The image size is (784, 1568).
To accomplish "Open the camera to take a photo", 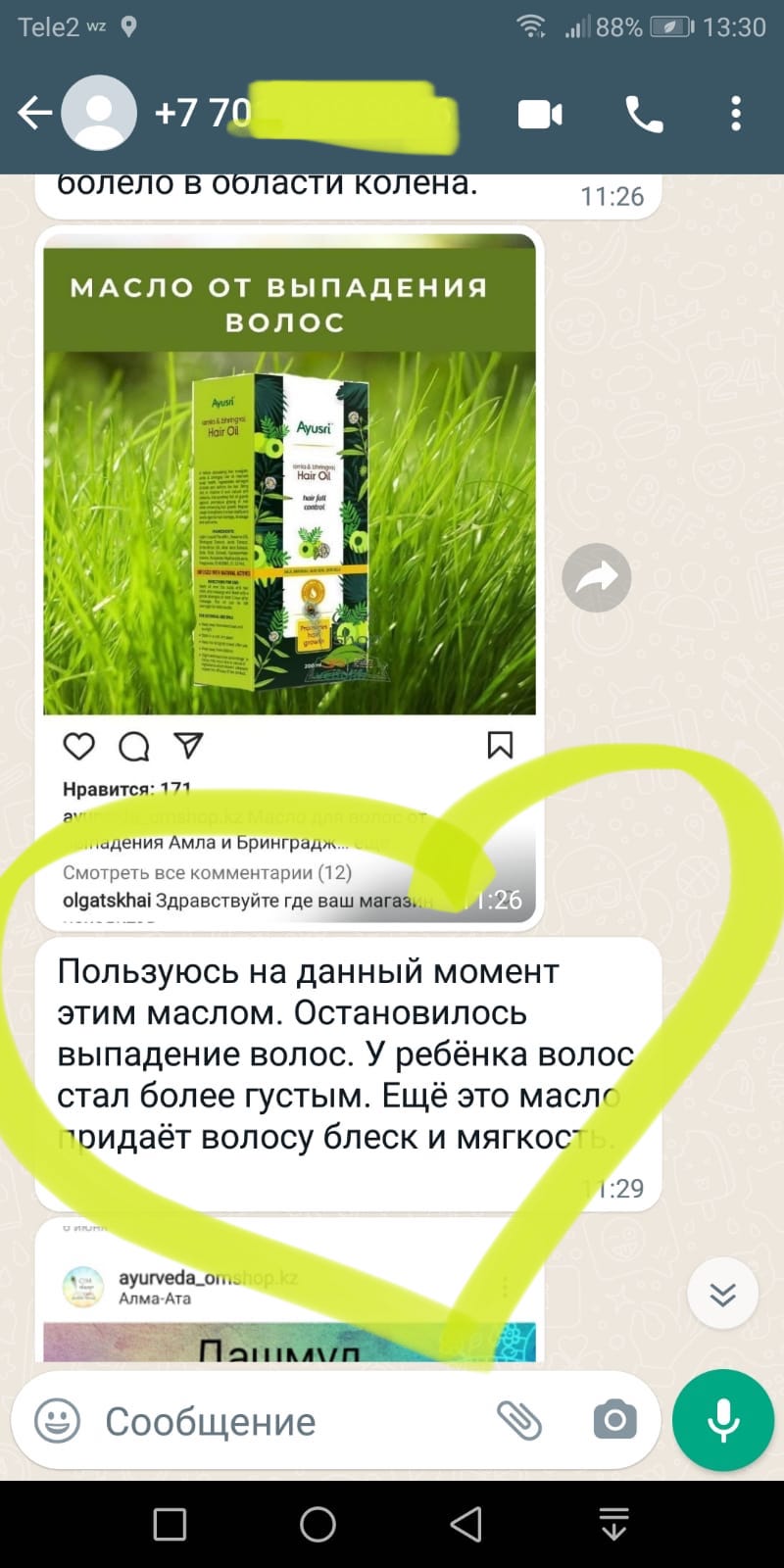I will tap(614, 1420).
